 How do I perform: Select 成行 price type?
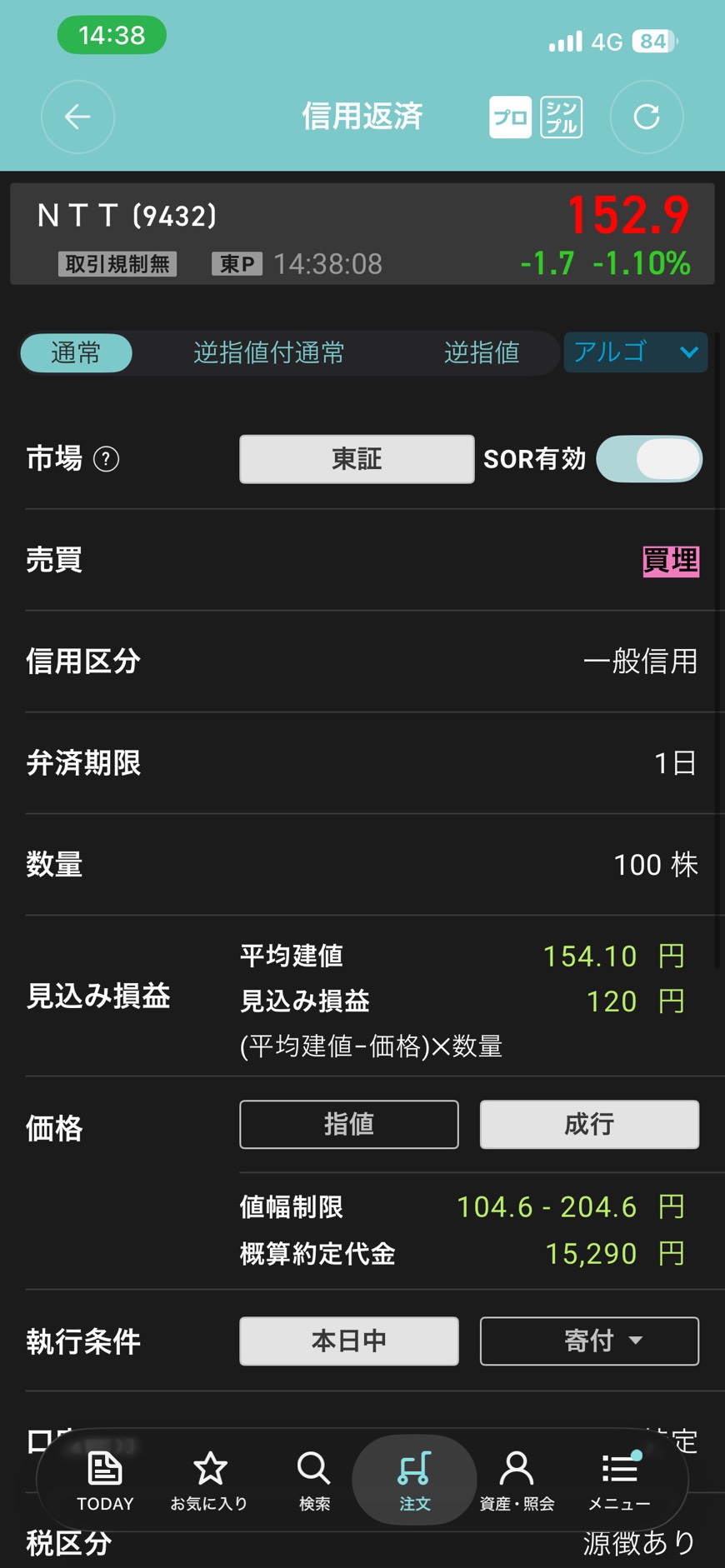589,1125
